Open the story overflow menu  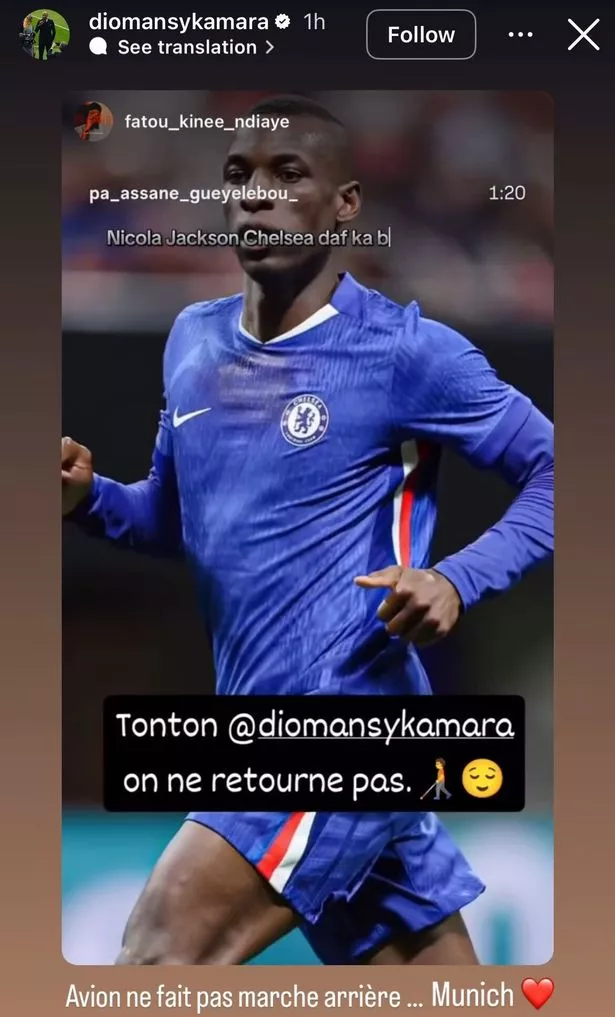(520, 35)
